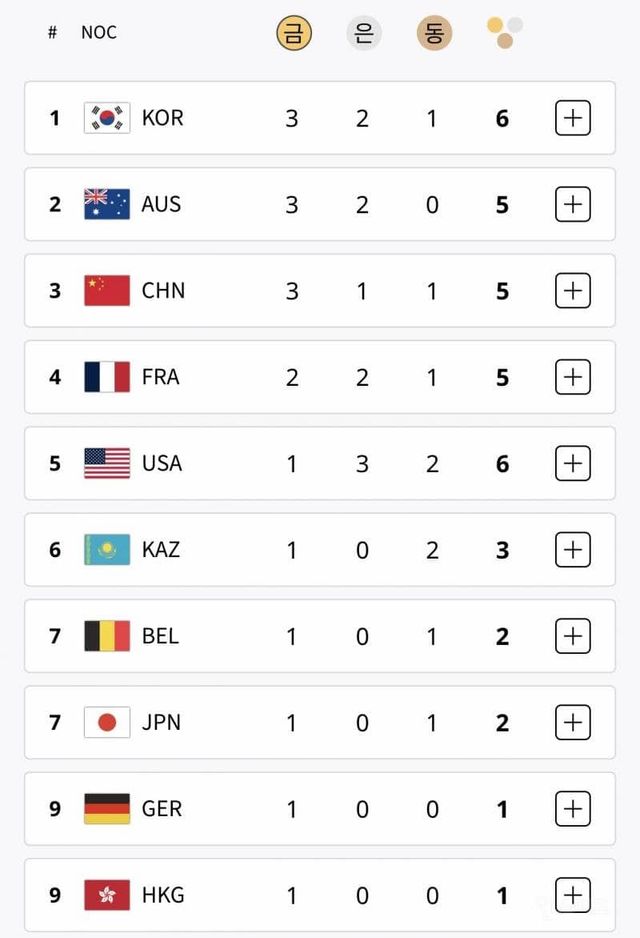Expand the KOR medal details
This screenshot has width=640, height=938.
pyautogui.click(x=572, y=118)
